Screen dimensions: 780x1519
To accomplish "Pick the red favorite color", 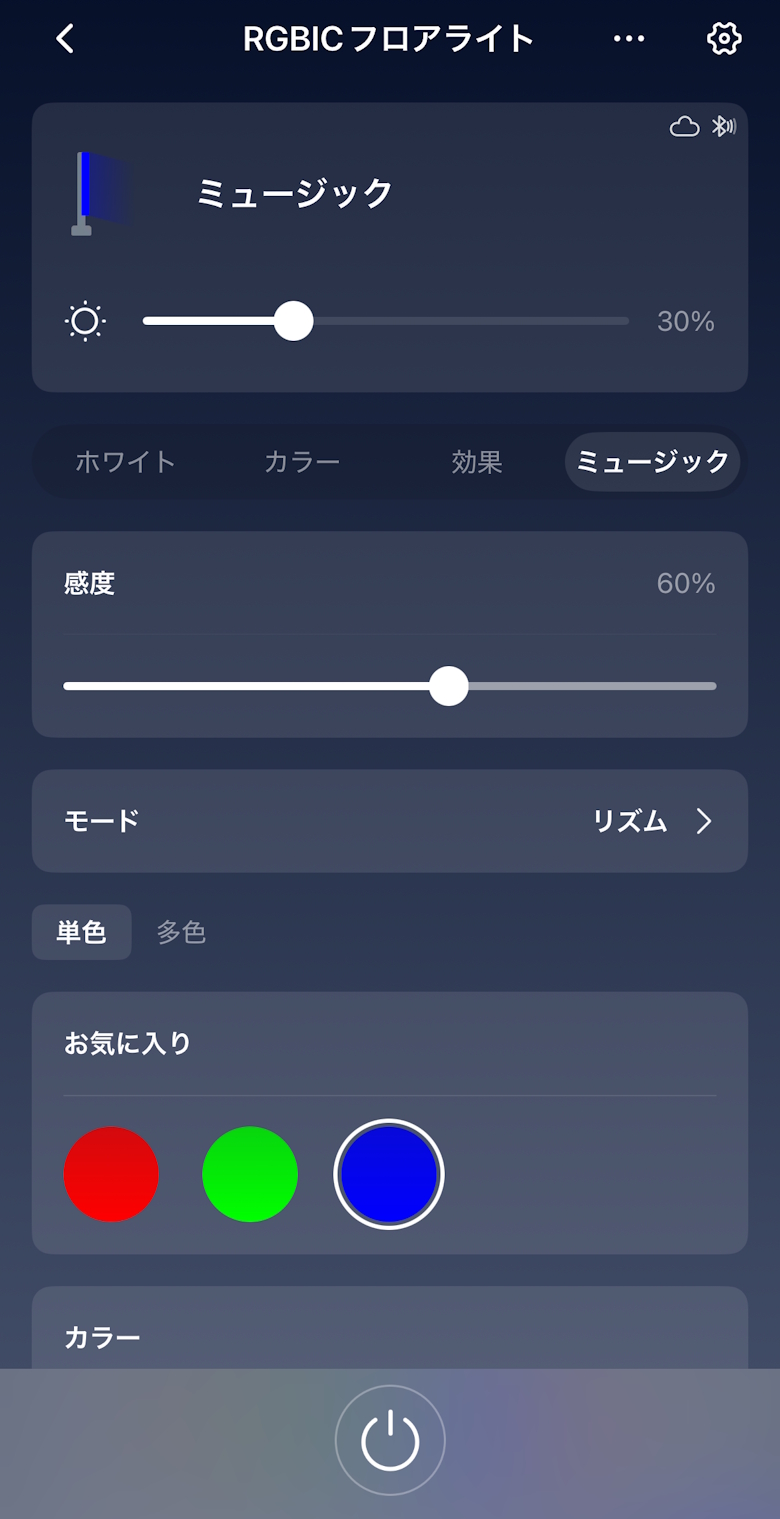I will pos(111,1174).
